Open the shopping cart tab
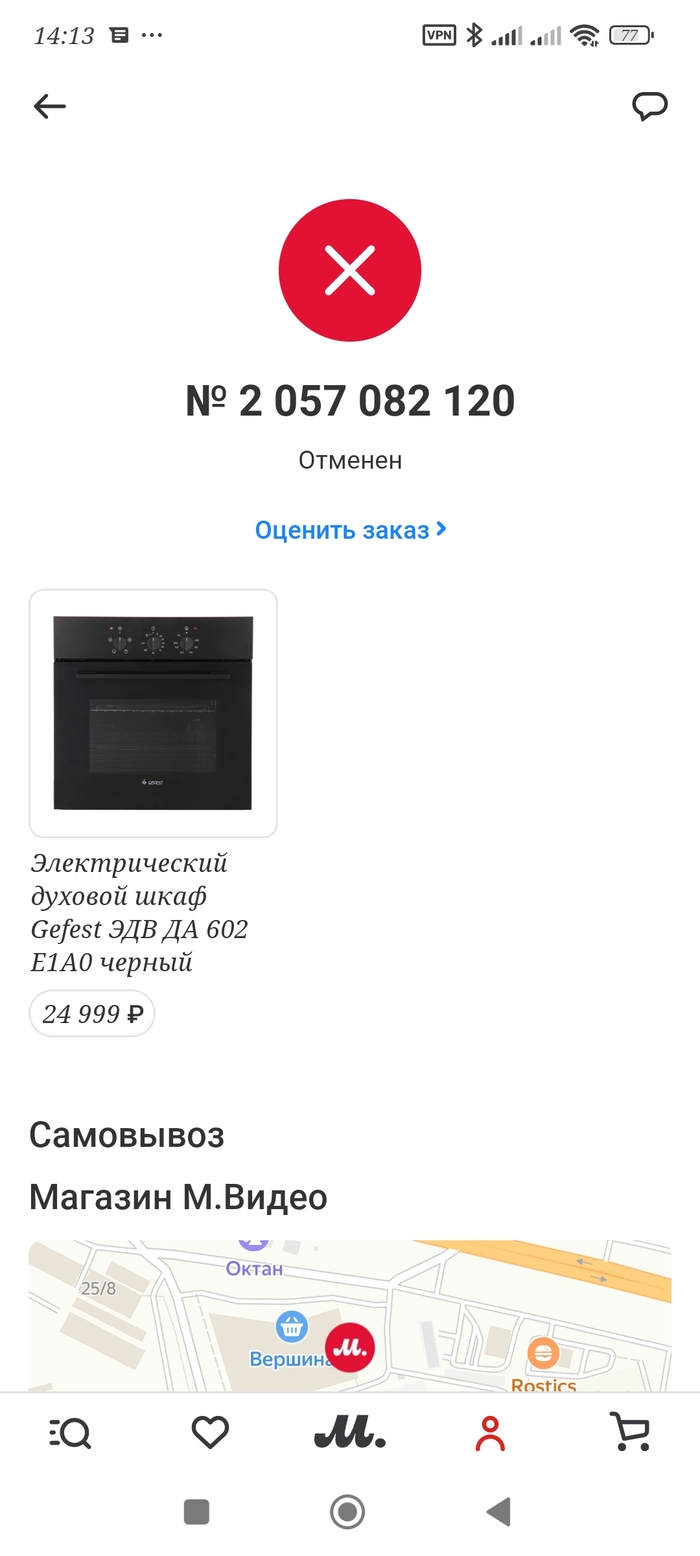 (x=630, y=1434)
